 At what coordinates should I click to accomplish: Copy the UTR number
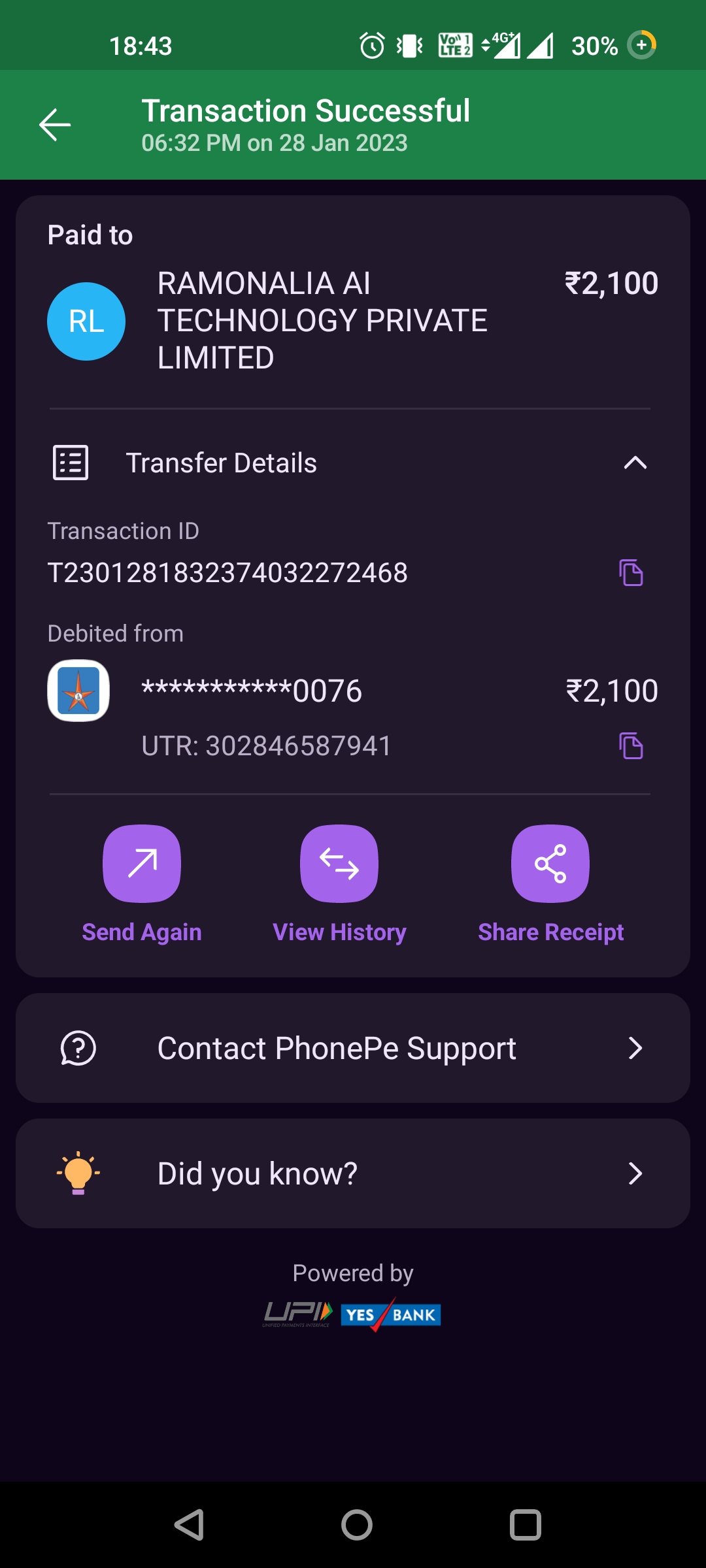point(631,746)
